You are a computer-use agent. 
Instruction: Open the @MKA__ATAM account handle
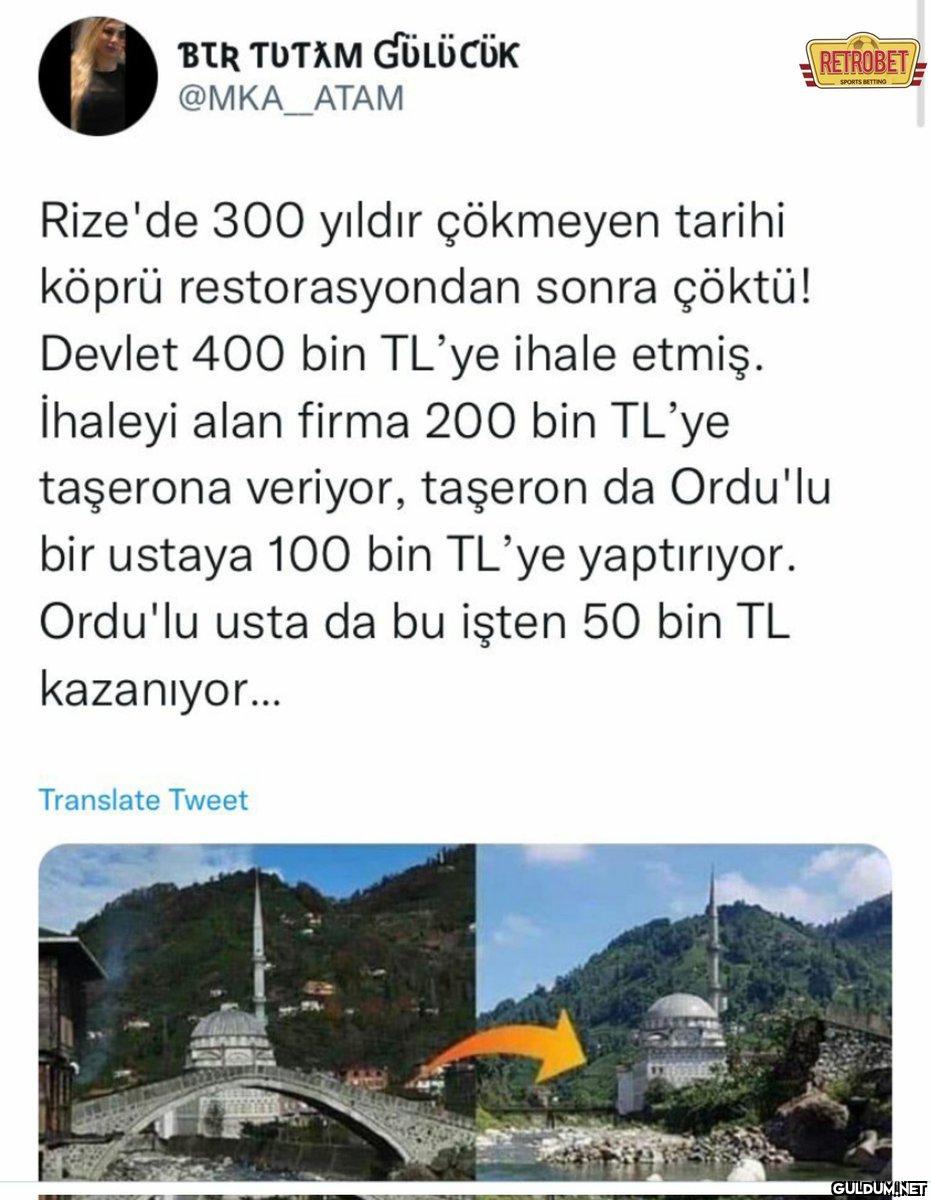290,99
